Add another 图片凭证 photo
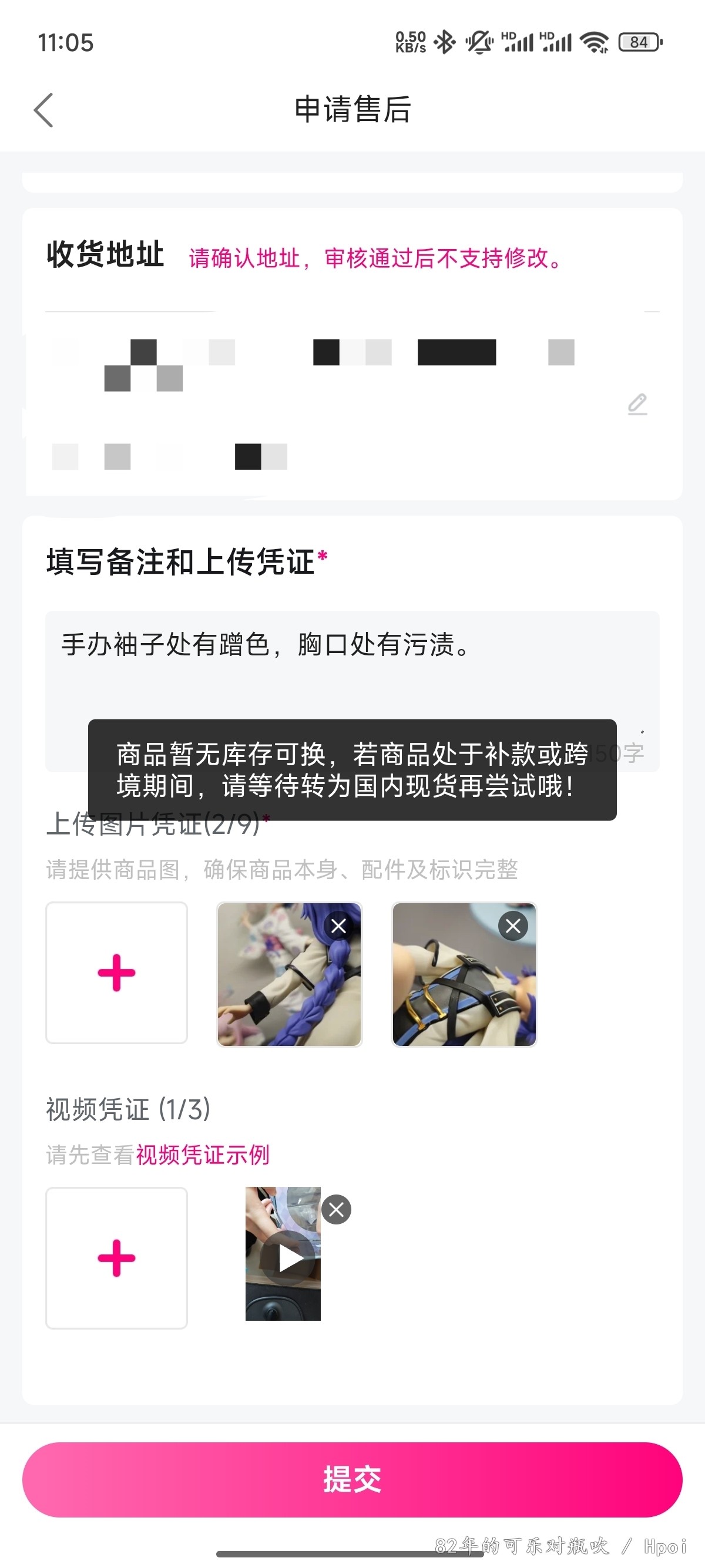This screenshot has height=1568, width=705. pos(116,973)
